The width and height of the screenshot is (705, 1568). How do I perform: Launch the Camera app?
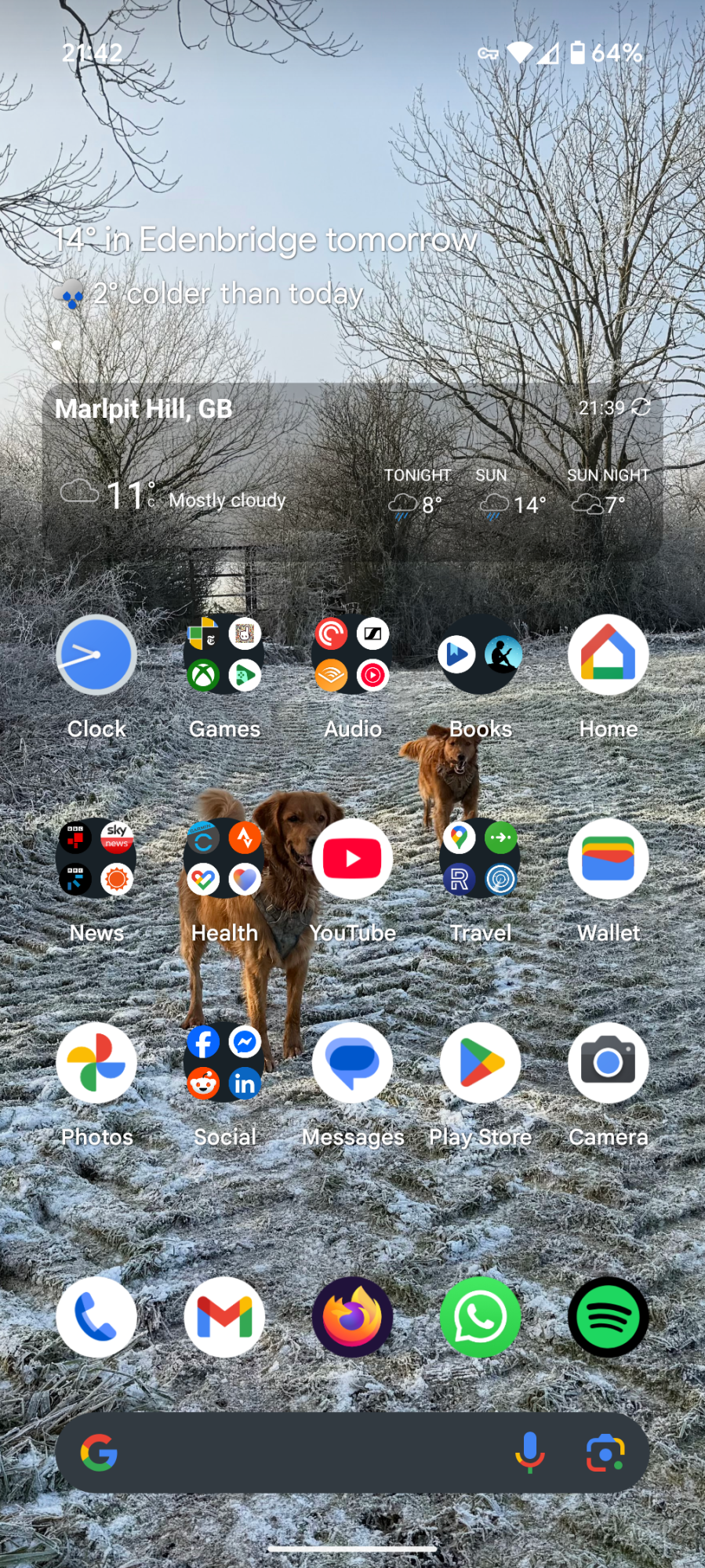(608, 1063)
